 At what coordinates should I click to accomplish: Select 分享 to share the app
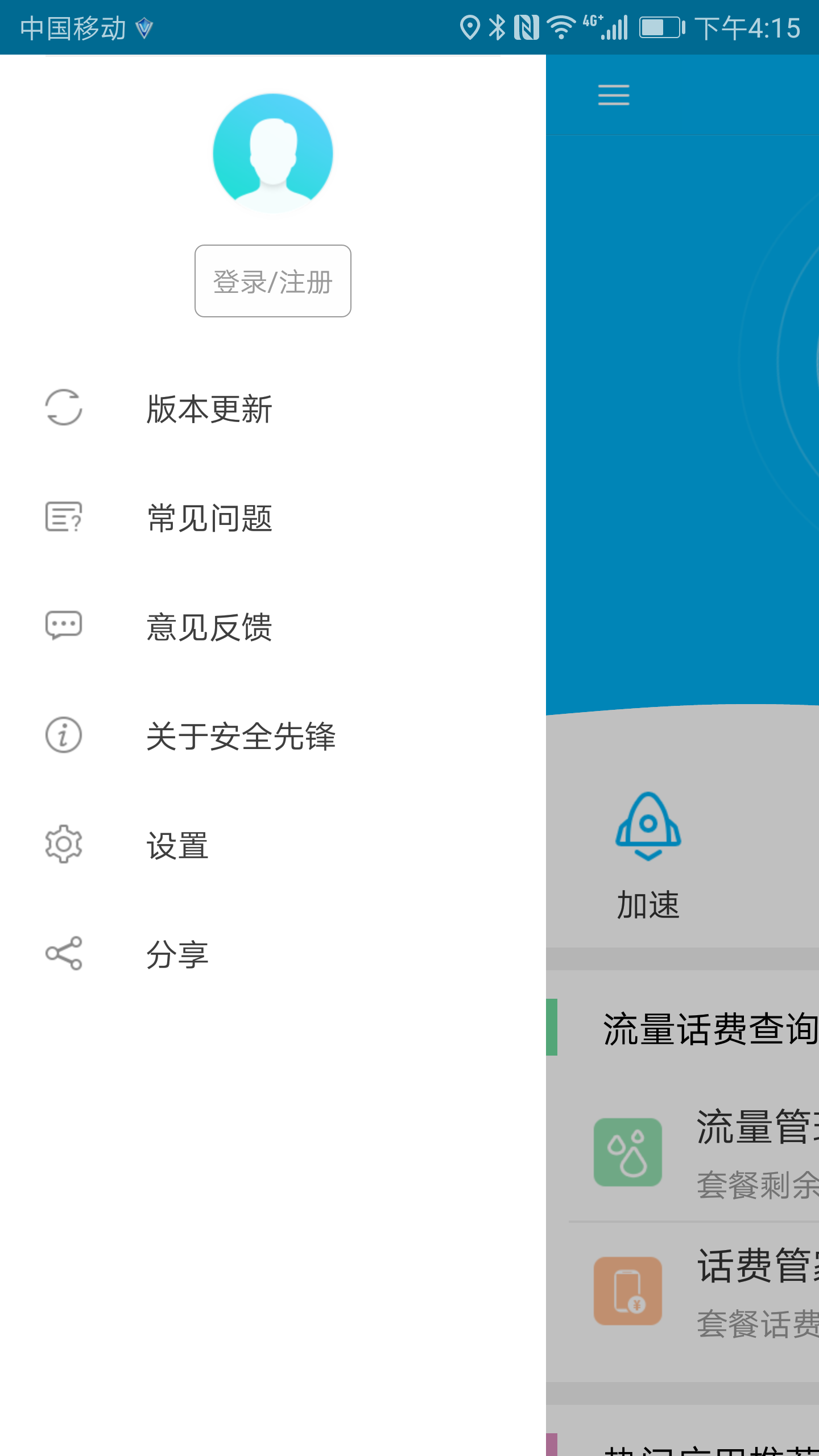[x=177, y=954]
